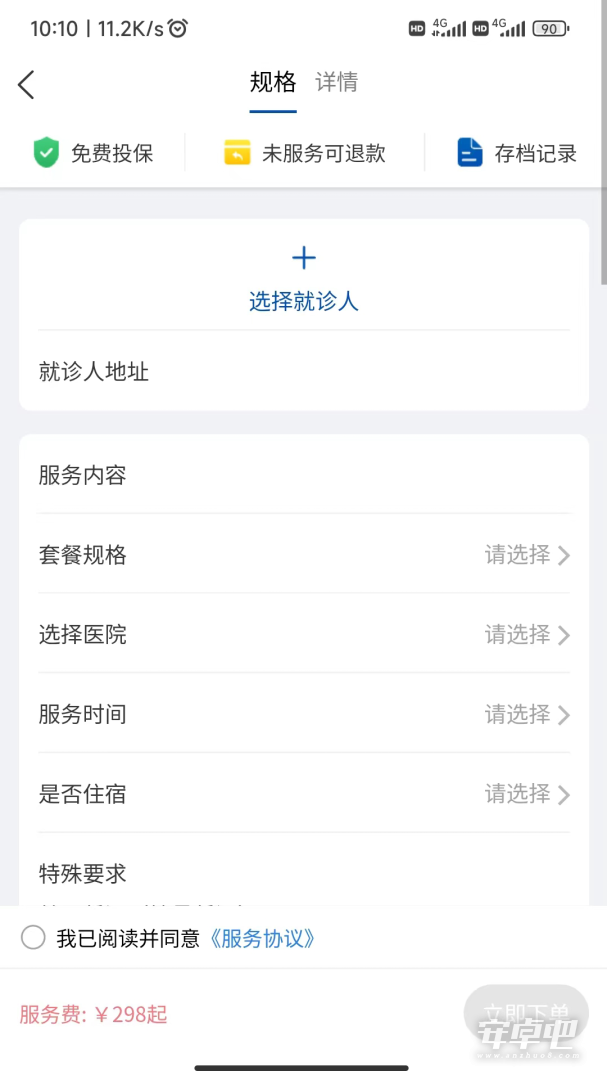Tap the 立即下单 button
The height and width of the screenshot is (1080, 607).
(x=526, y=1013)
